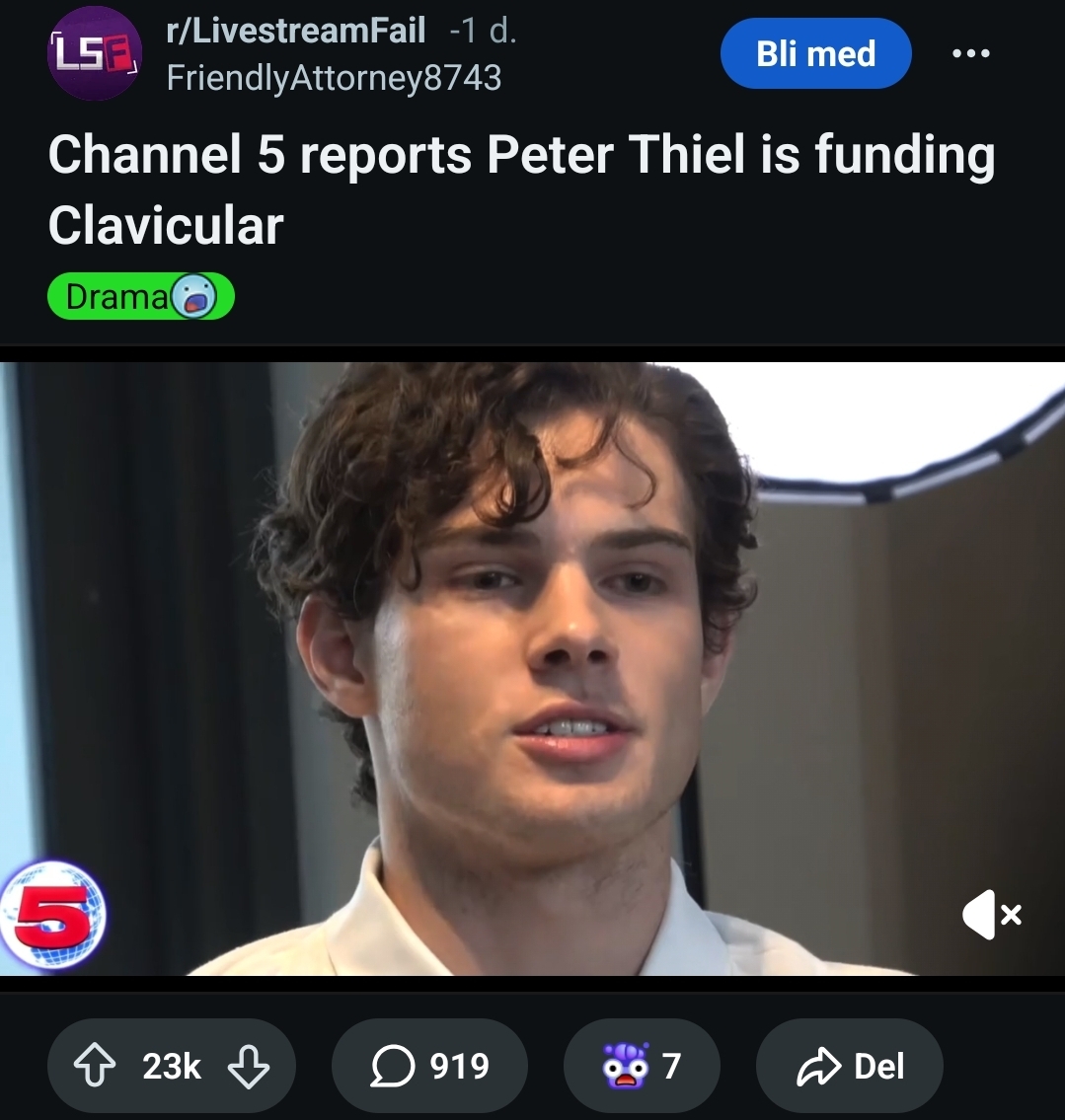The image size is (1065, 1120).
Task: View FriendlyAttorney8743's profile
Action: pyautogui.click(x=334, y=77)
